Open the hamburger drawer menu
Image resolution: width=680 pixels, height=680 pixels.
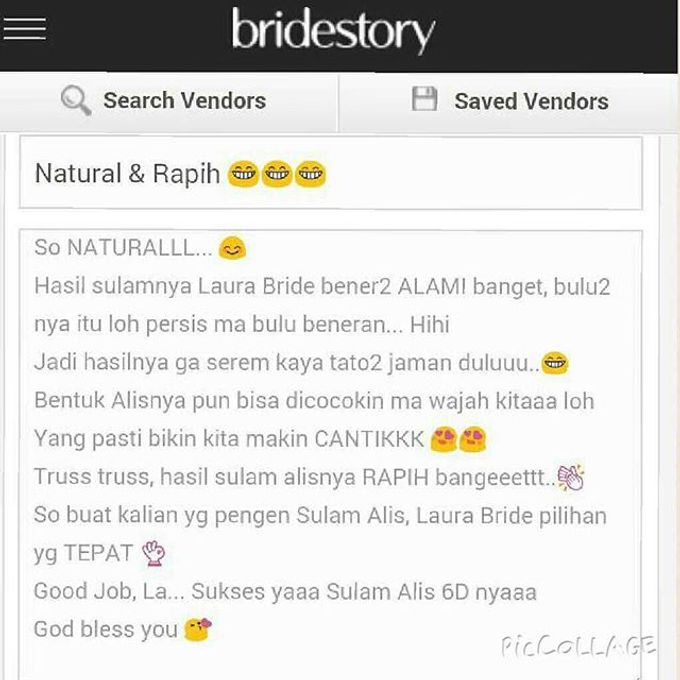coord(24,29)
